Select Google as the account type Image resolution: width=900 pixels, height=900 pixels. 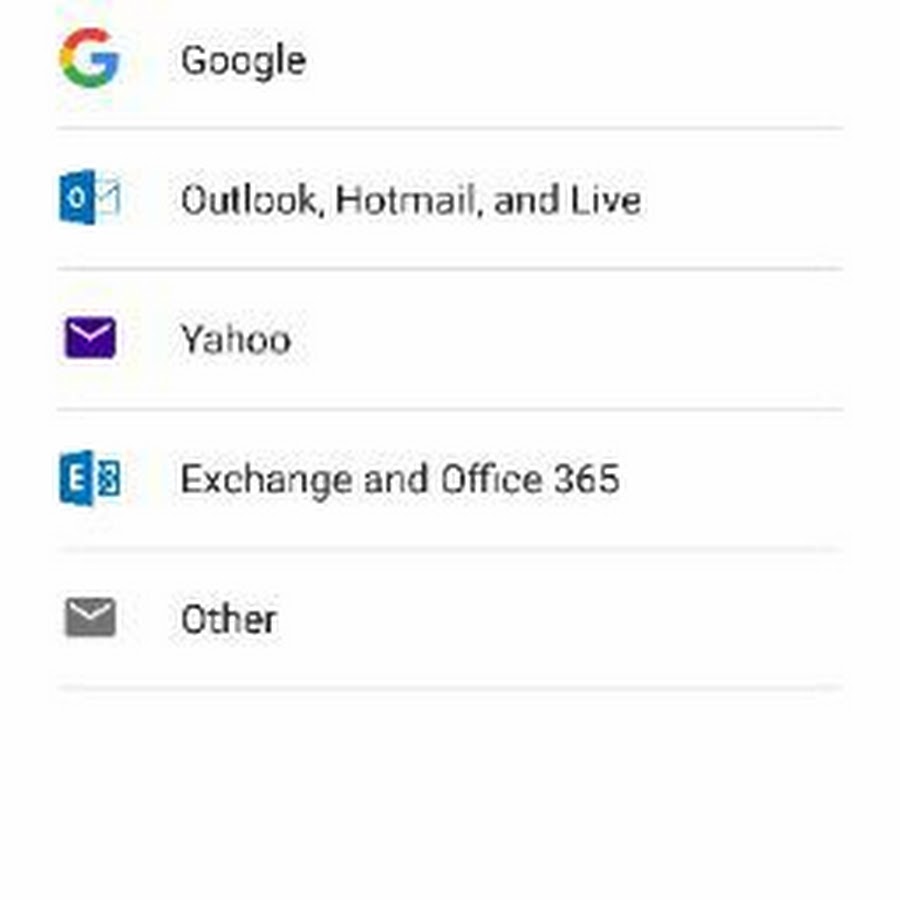(x=243, y=61)
